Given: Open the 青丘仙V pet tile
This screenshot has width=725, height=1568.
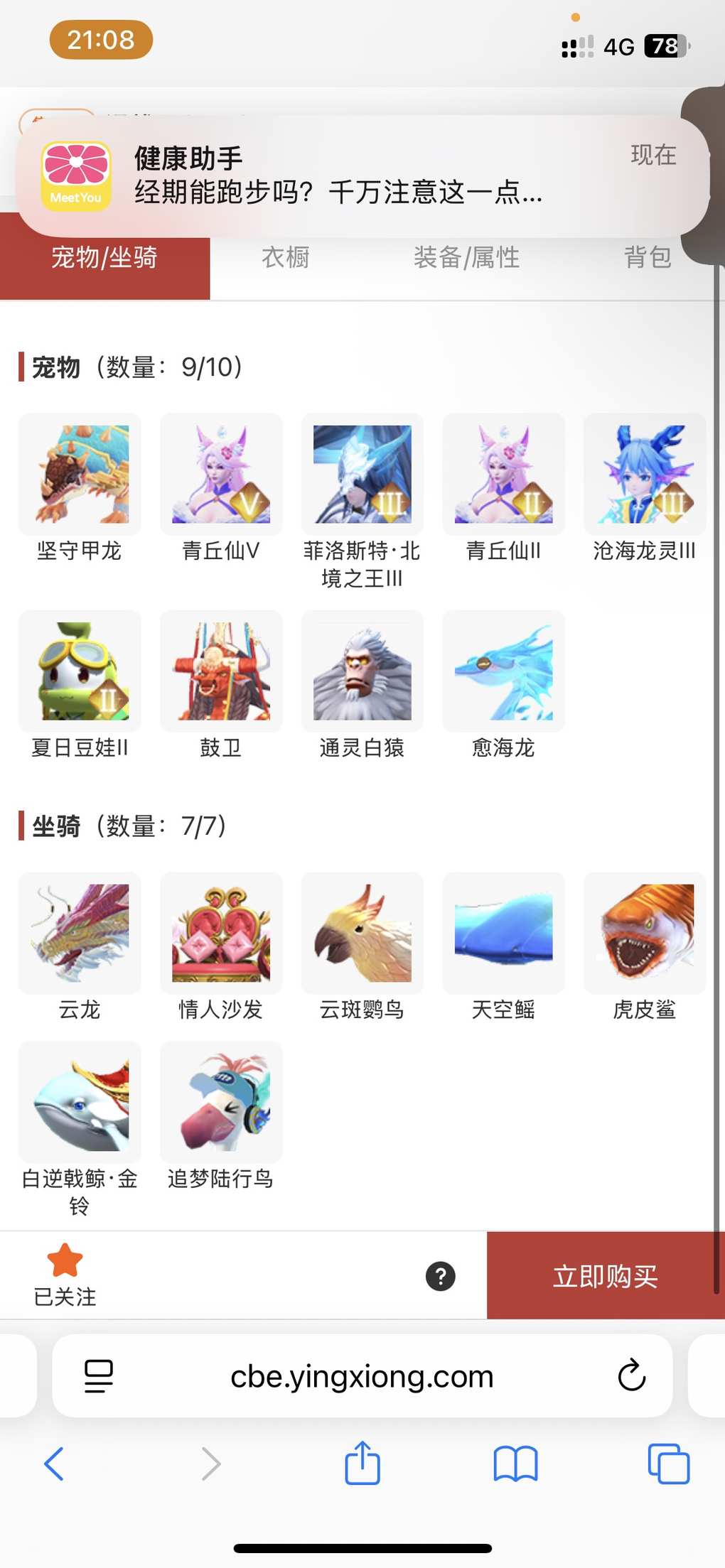Looking at the screenshot, I should (x=221, y=474).
